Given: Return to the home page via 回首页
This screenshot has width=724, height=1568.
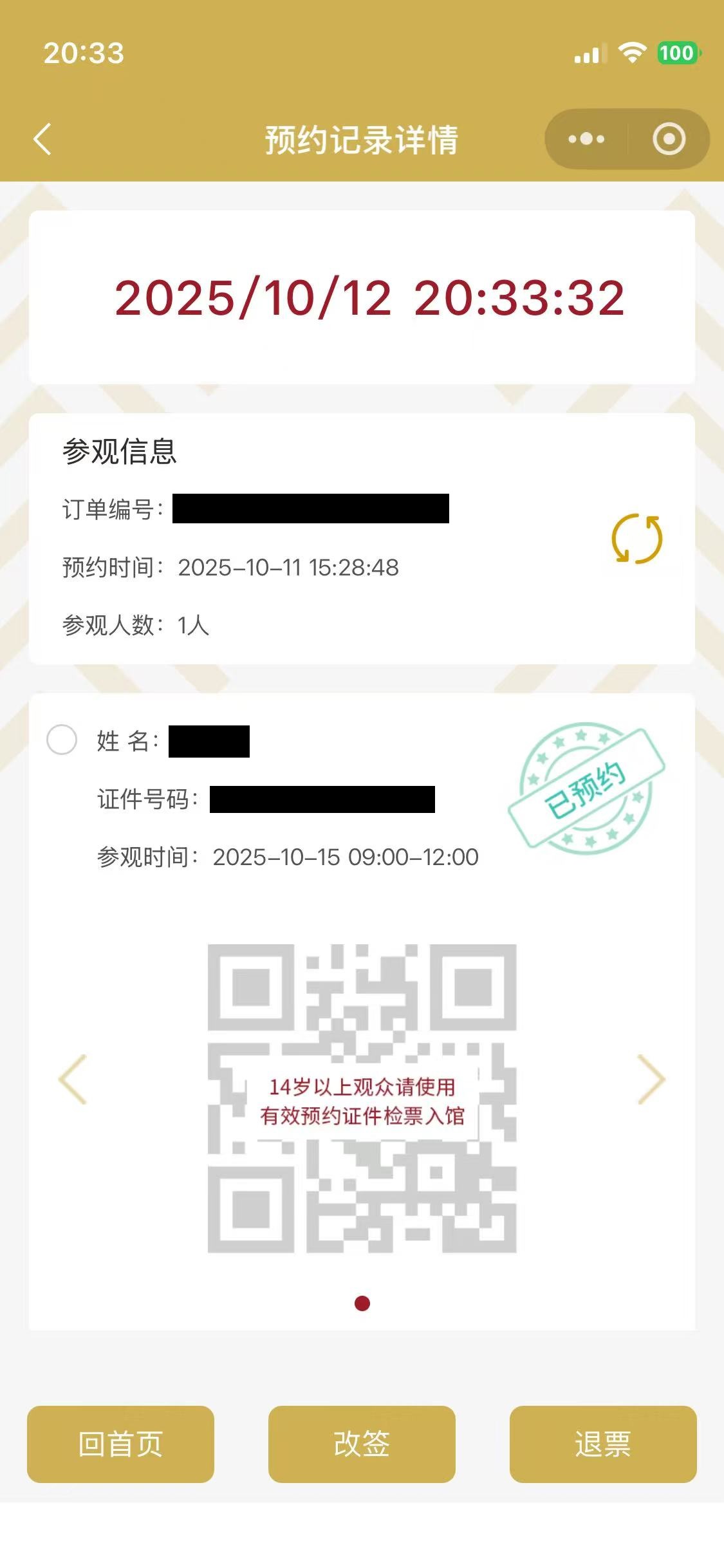Looking at the screenshot, I should coord(120,1444).
